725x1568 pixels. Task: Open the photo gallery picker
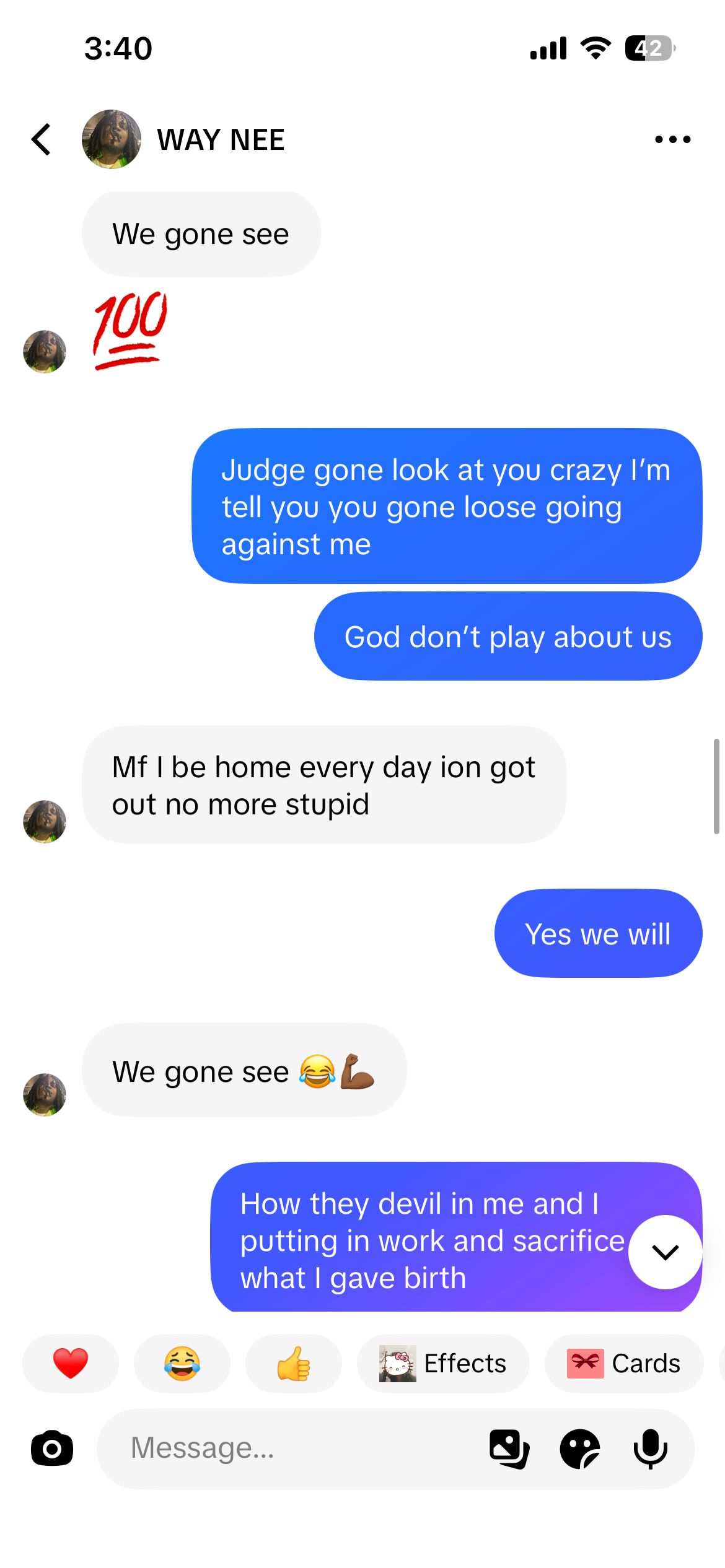click(509, 1448)
